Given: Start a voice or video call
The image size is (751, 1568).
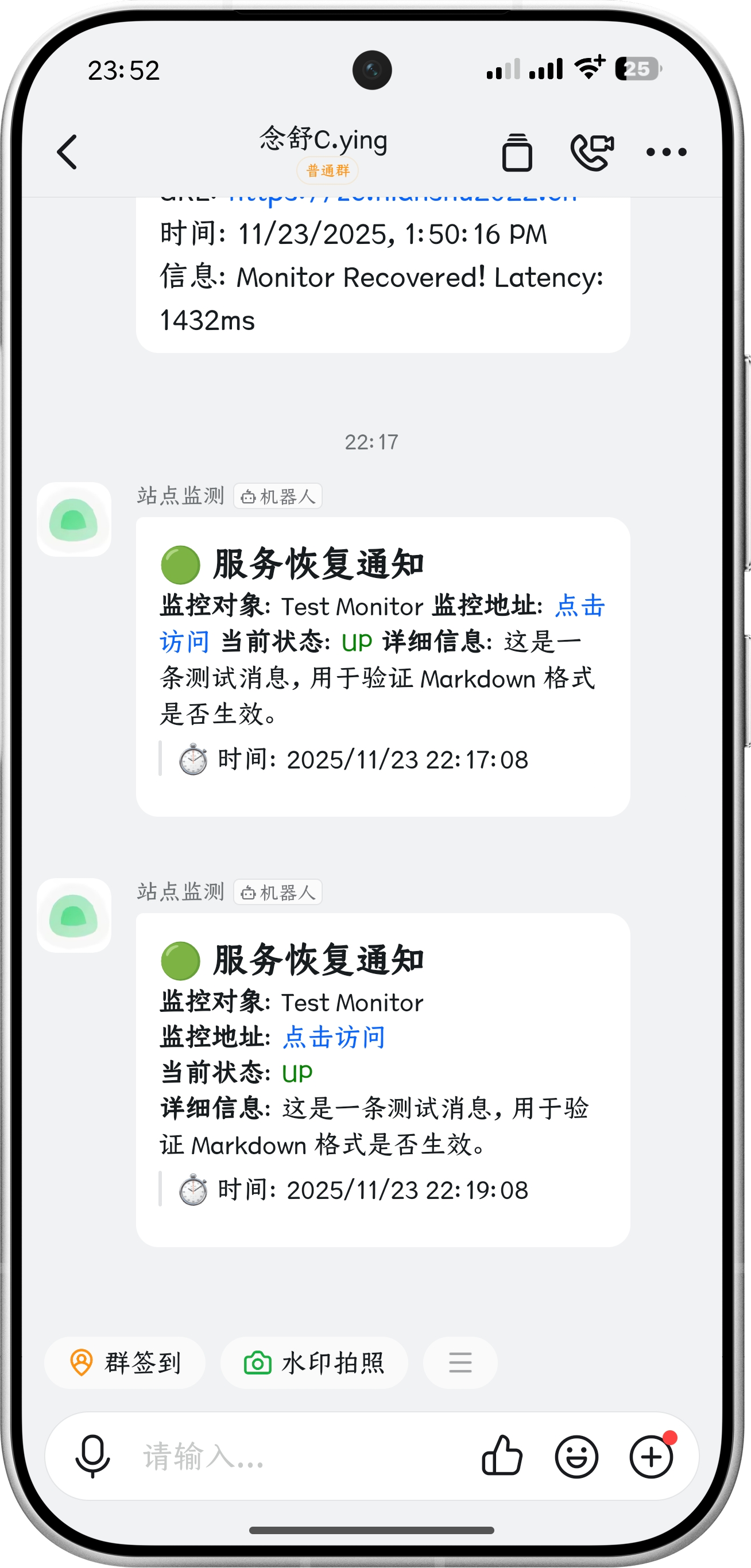Looking at the screenshot, I should tap(591, 152).
